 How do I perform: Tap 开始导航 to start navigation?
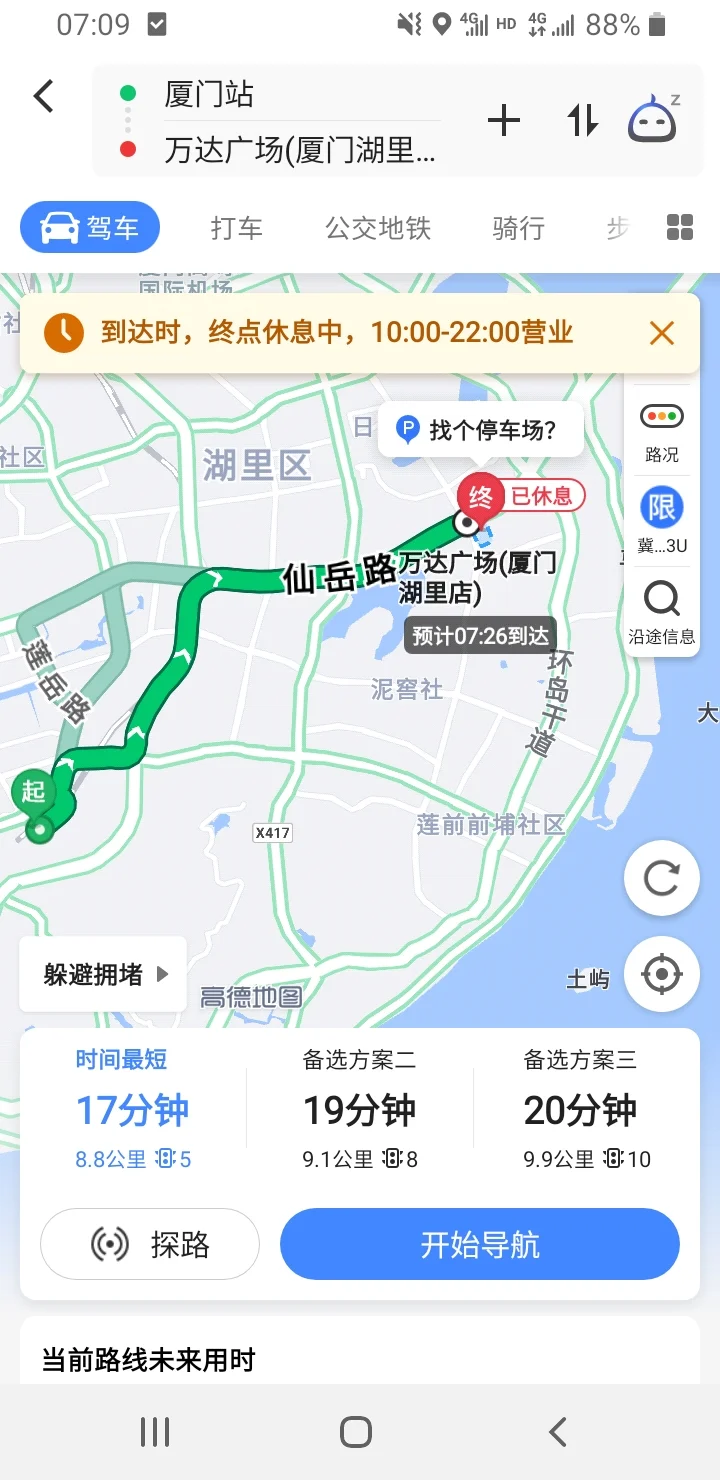480,1244
